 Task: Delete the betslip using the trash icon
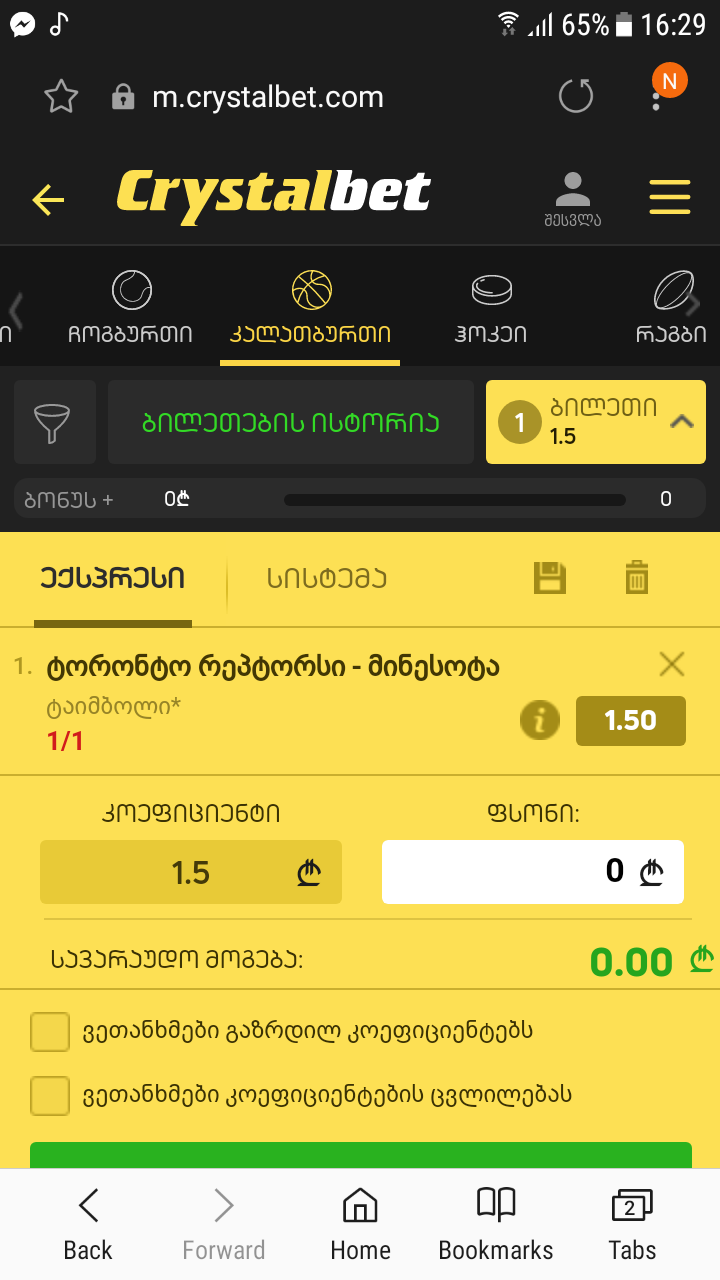[x=637, y=577]
